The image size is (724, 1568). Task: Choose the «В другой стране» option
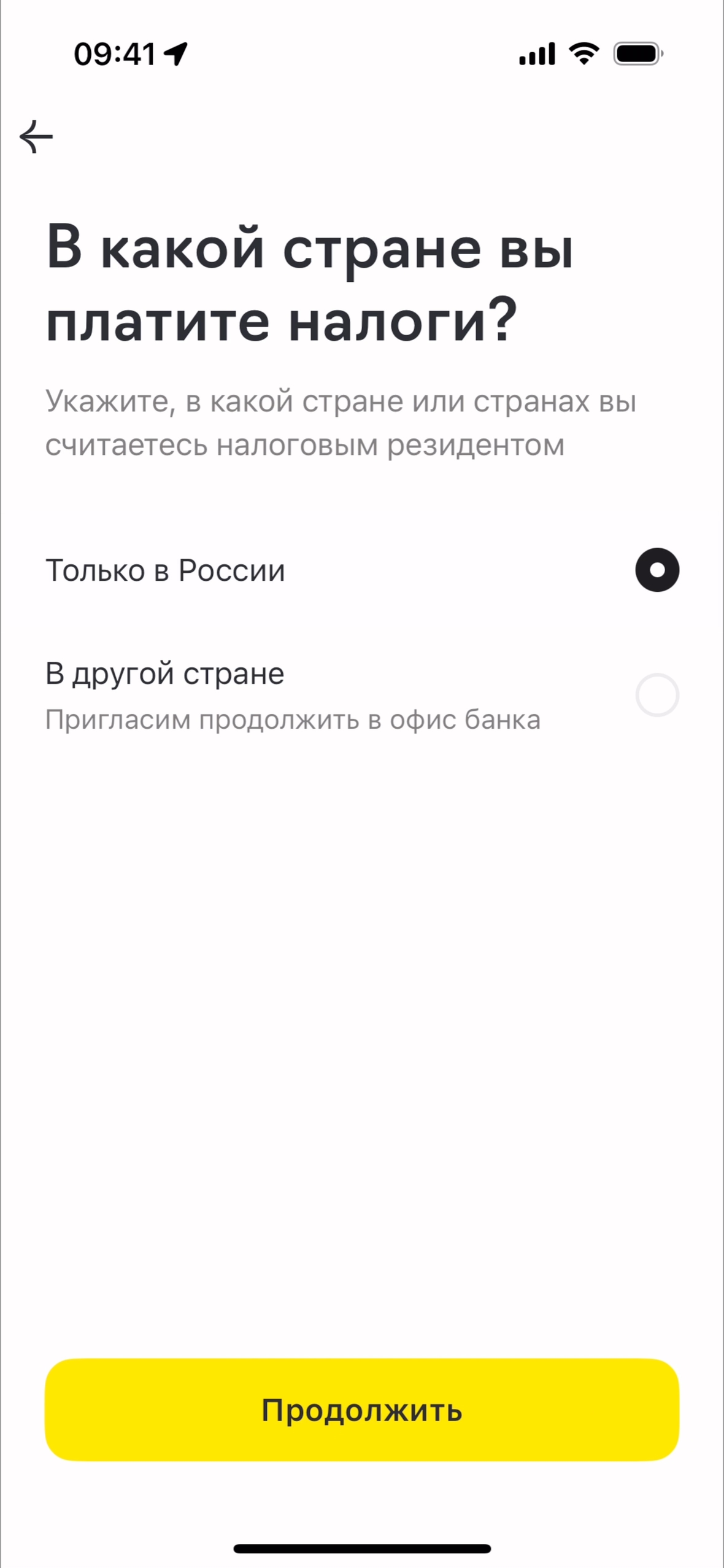657,695
